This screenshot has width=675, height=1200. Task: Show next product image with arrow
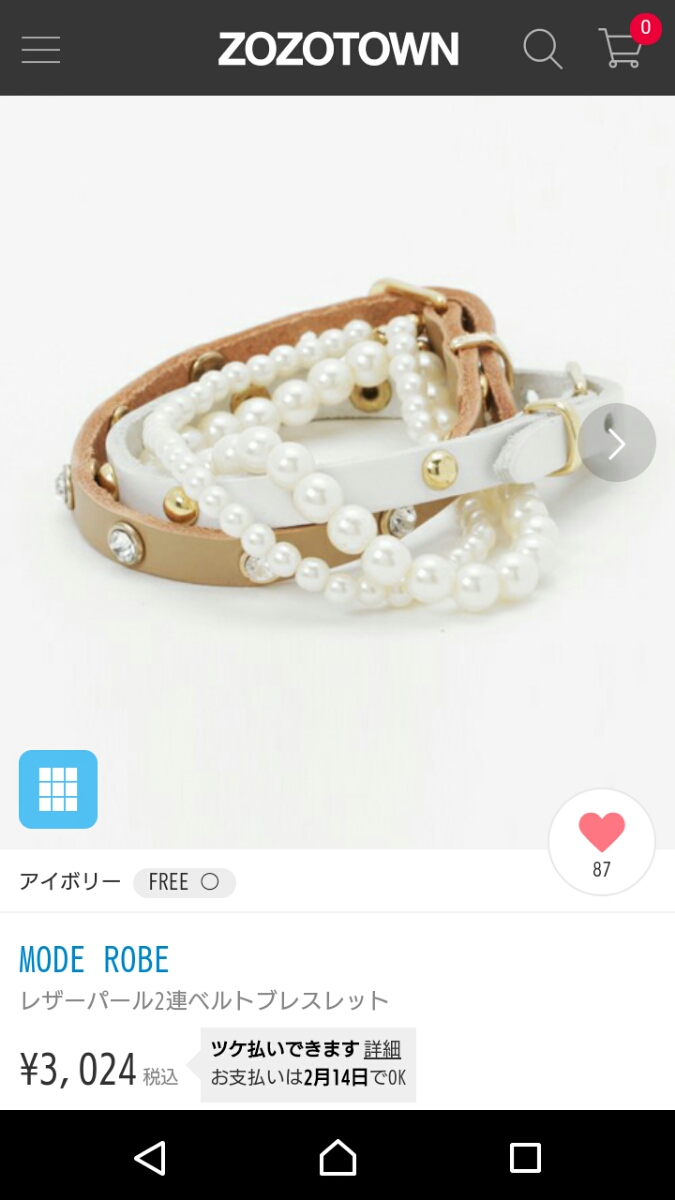point(617,443)
